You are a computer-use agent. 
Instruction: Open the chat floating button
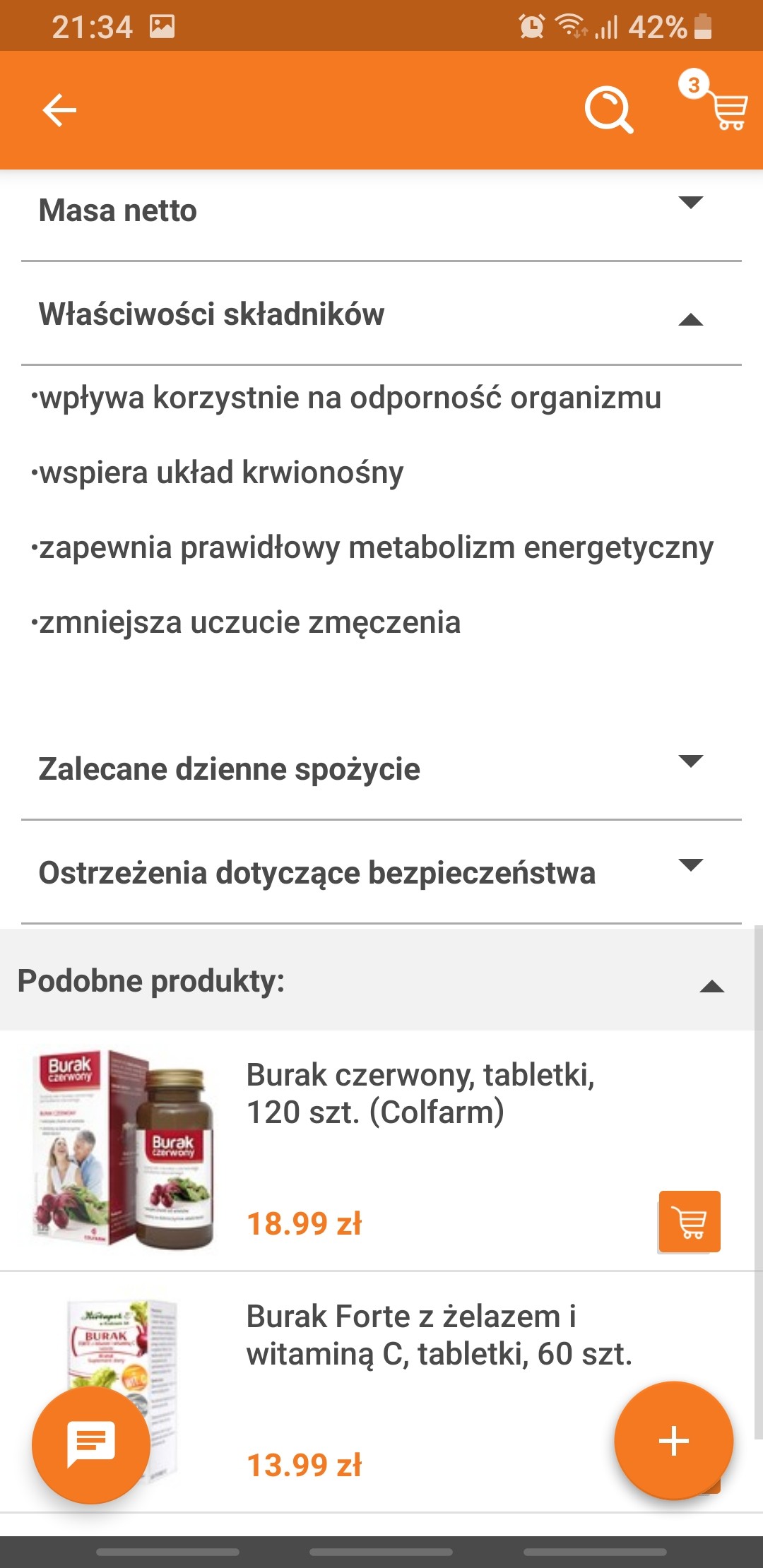pos(90,1444)
